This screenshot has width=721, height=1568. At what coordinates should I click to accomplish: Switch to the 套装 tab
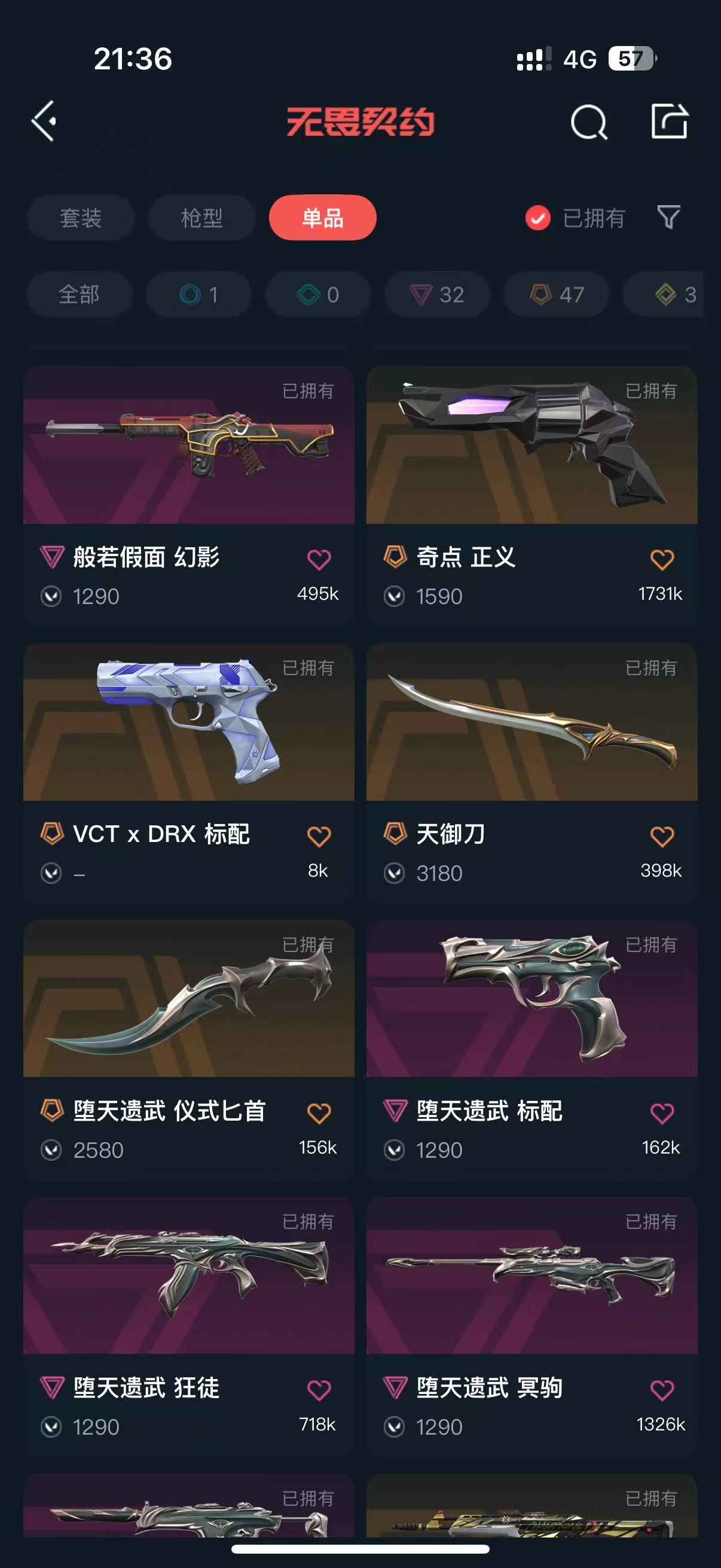tap(80, 217)
